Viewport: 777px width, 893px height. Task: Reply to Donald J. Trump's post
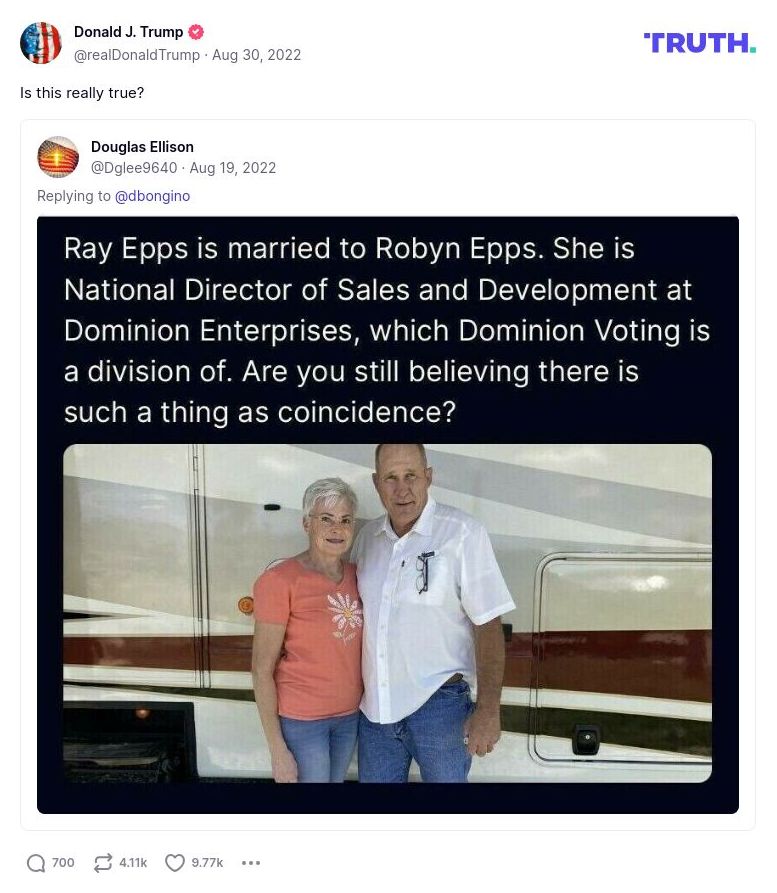click(x=37, y=863)
